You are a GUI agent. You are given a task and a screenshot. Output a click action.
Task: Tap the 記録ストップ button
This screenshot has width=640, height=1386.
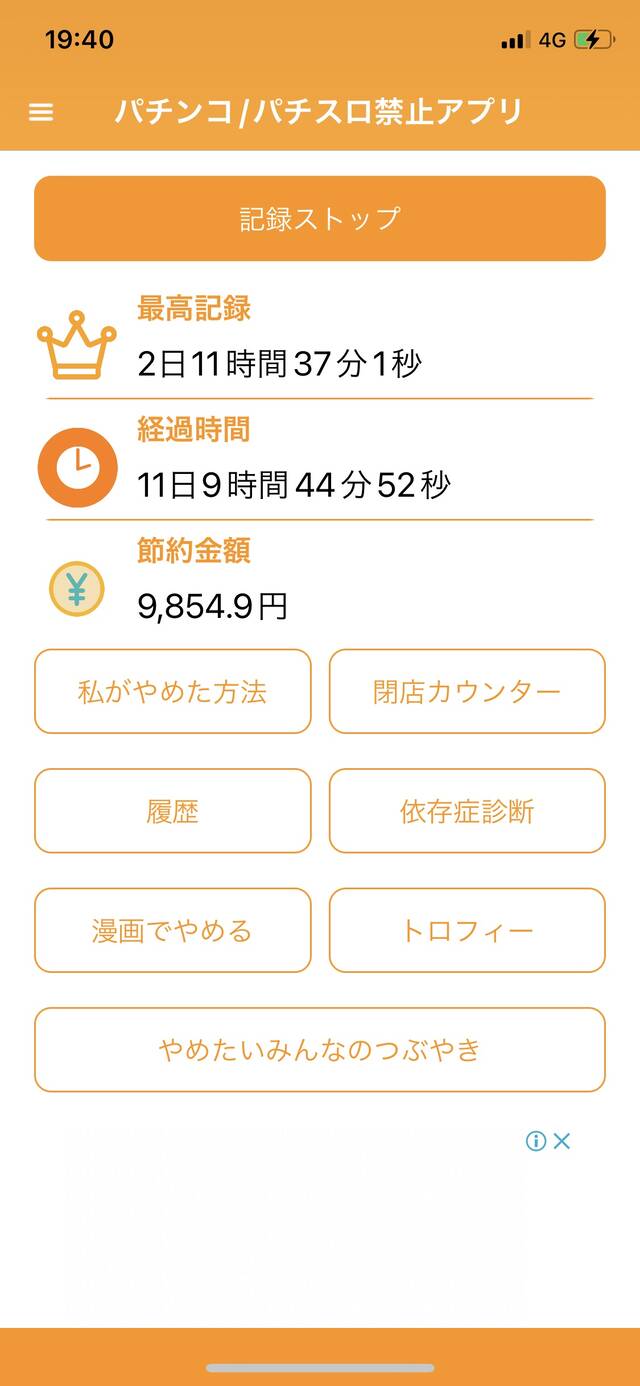pos(320,219)
